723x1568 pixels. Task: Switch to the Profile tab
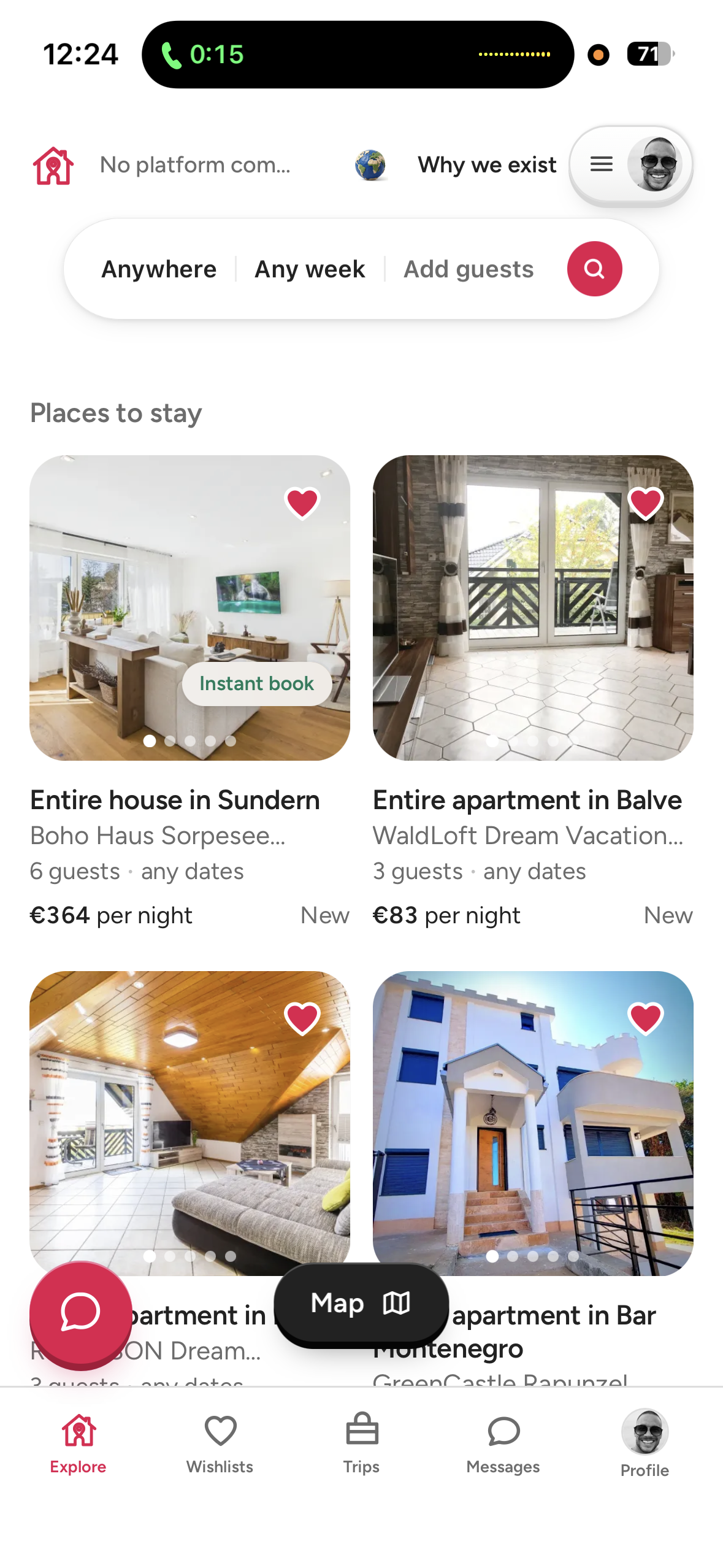[x=645, y=1444]
